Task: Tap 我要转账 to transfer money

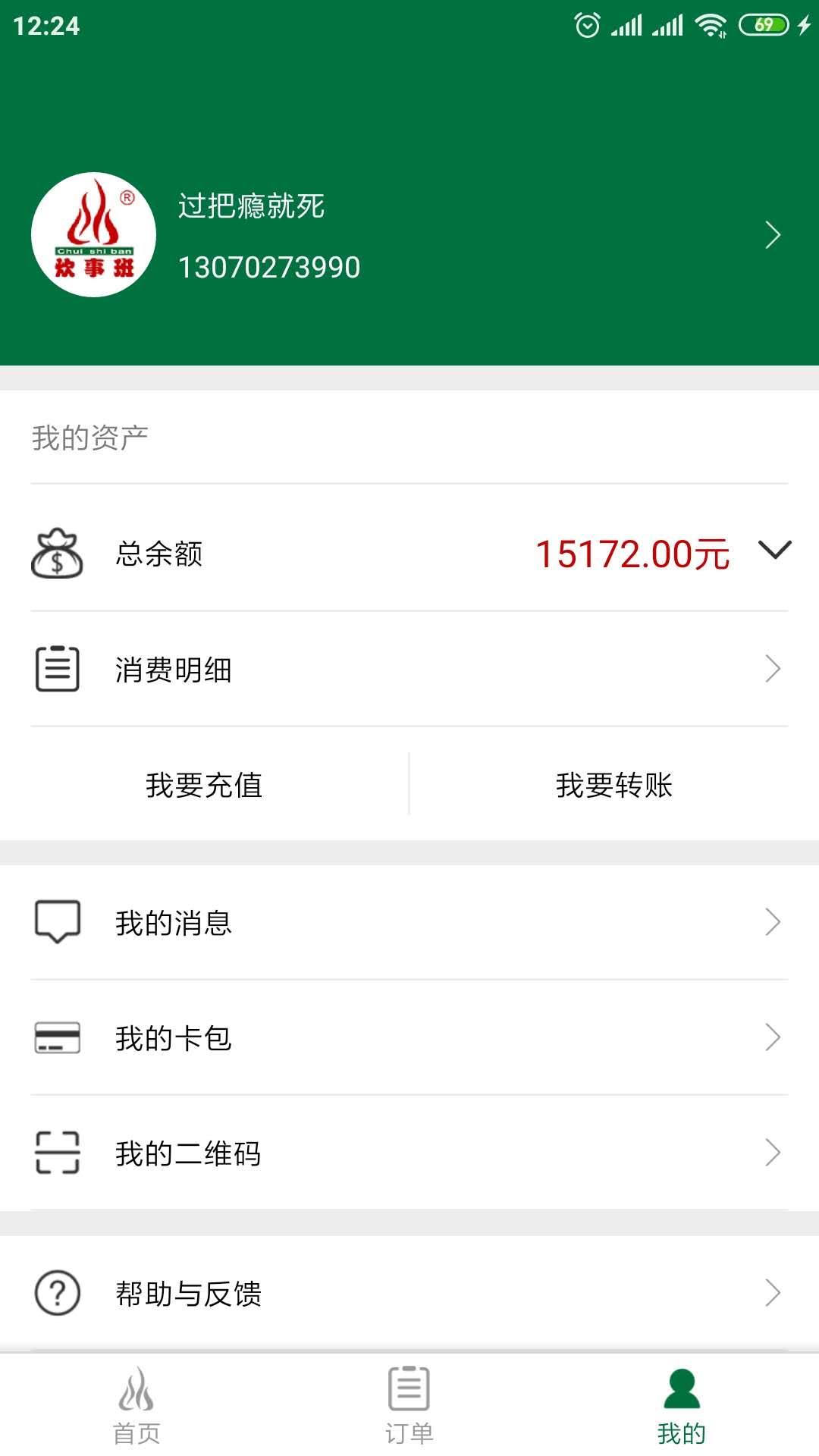Action: (613, 785)
